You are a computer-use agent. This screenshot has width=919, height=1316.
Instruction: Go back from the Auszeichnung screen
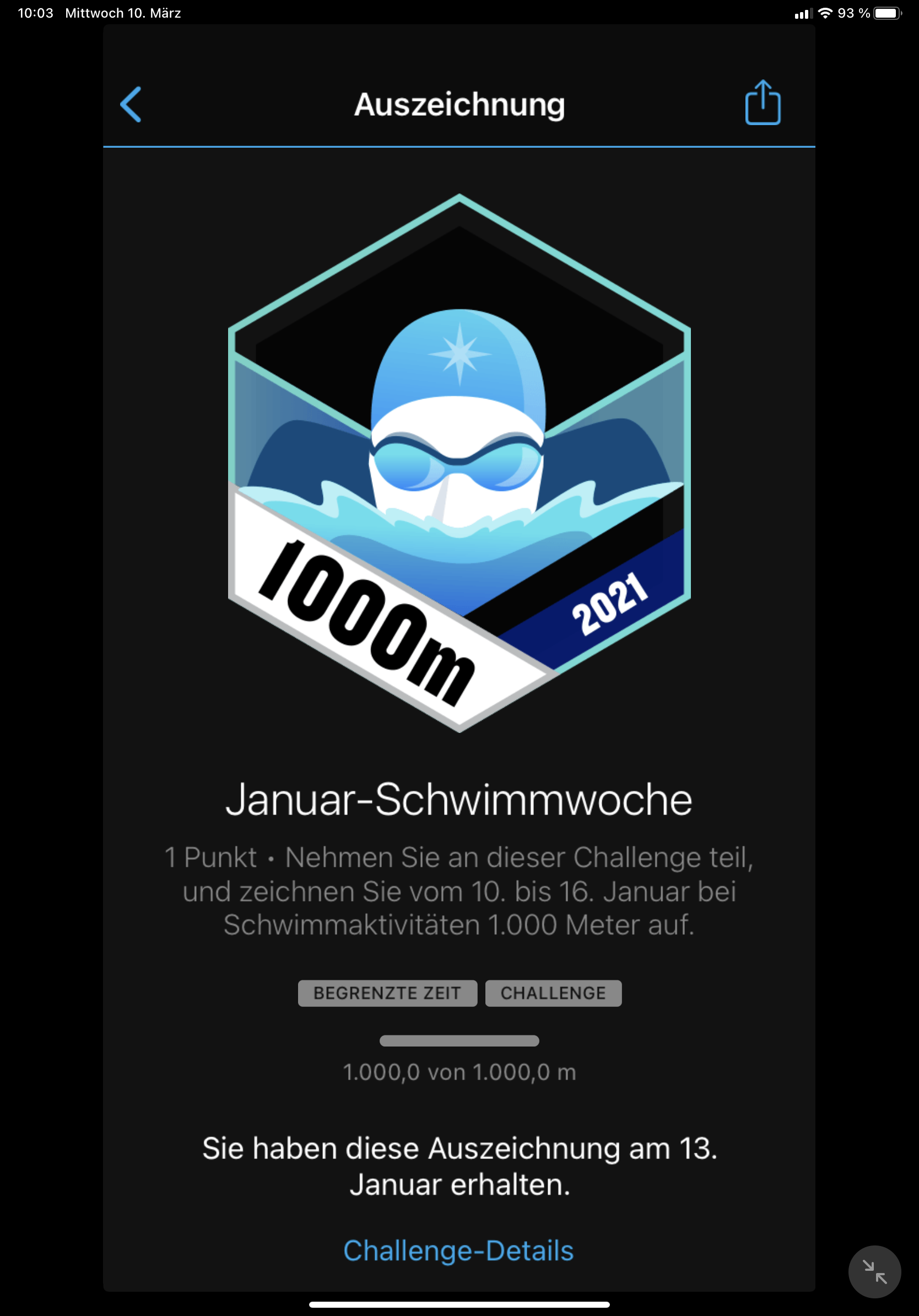pyautogui.click(x=131, y=104)
